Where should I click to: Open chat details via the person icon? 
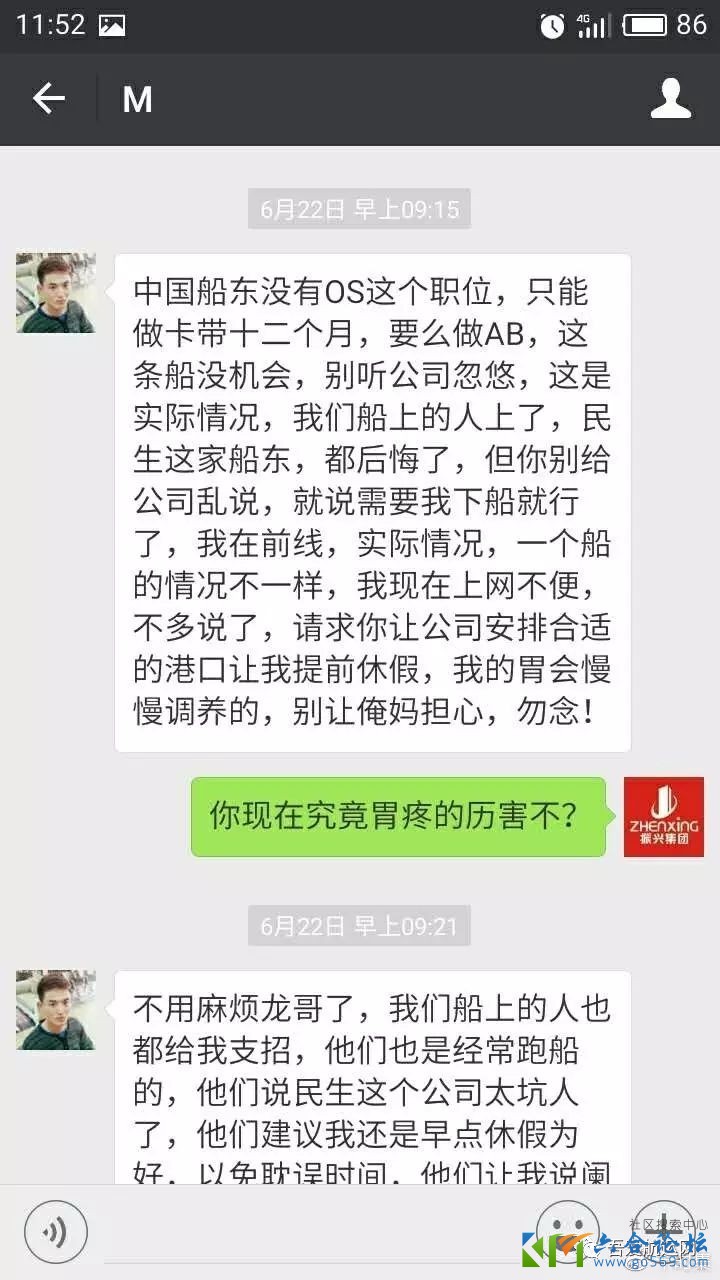671,98
